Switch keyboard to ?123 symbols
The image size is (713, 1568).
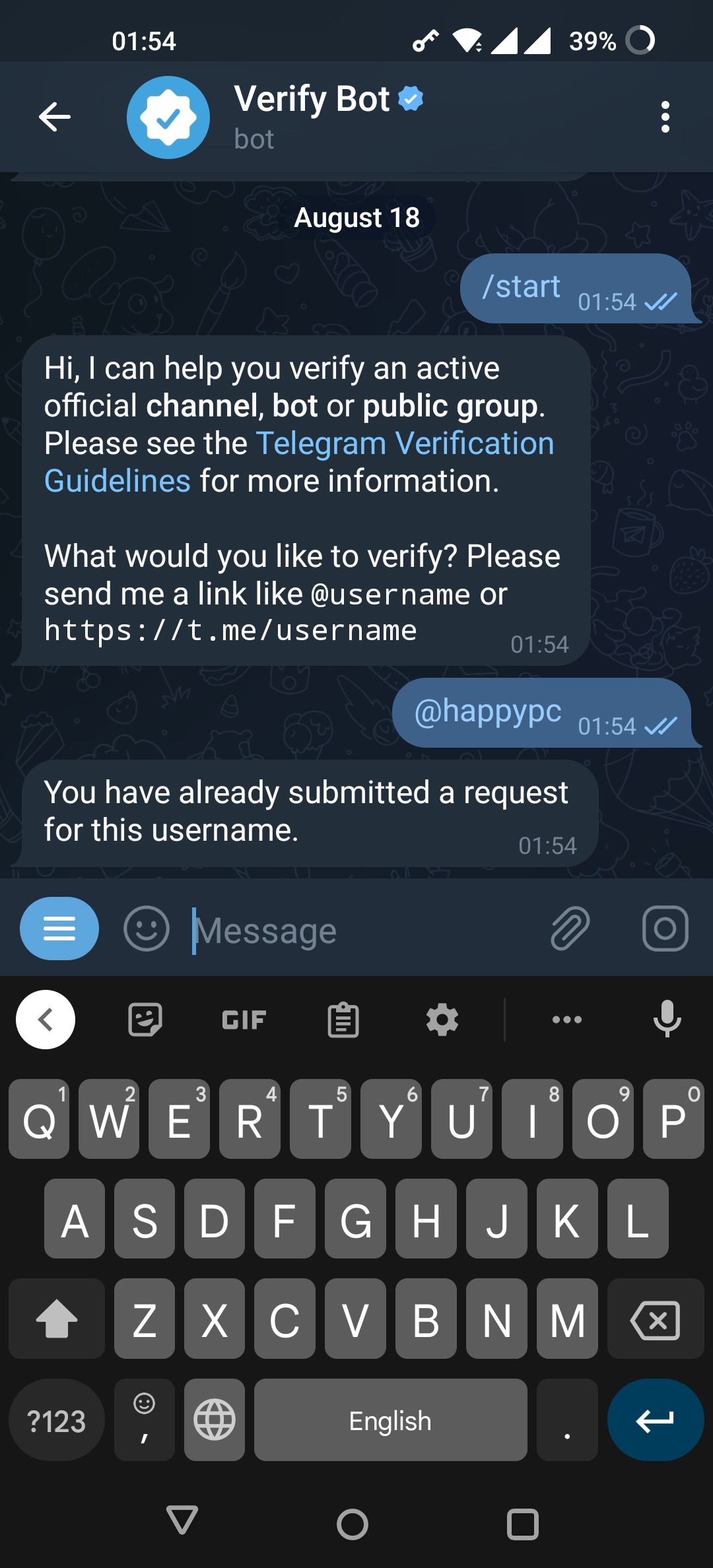pyautogui.click(x=57, y=1420)
